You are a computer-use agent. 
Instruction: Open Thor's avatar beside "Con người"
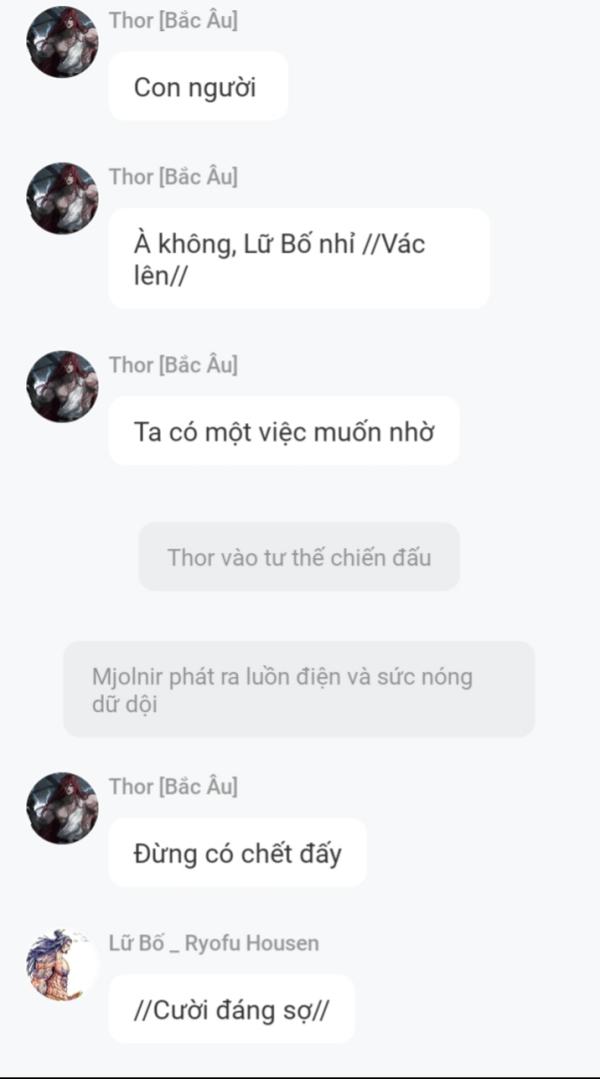point(62,42)
